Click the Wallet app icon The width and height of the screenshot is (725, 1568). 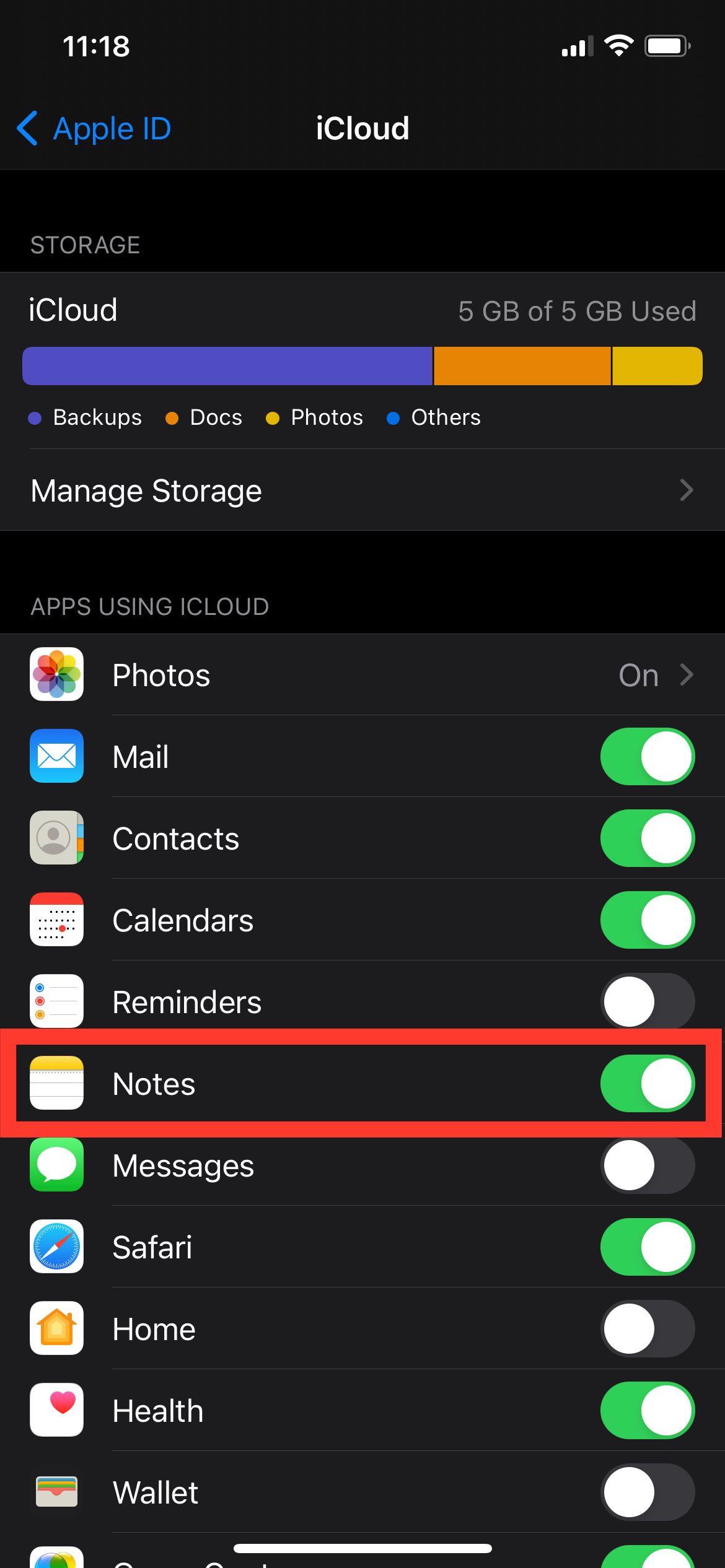[x=56, y=1492]
